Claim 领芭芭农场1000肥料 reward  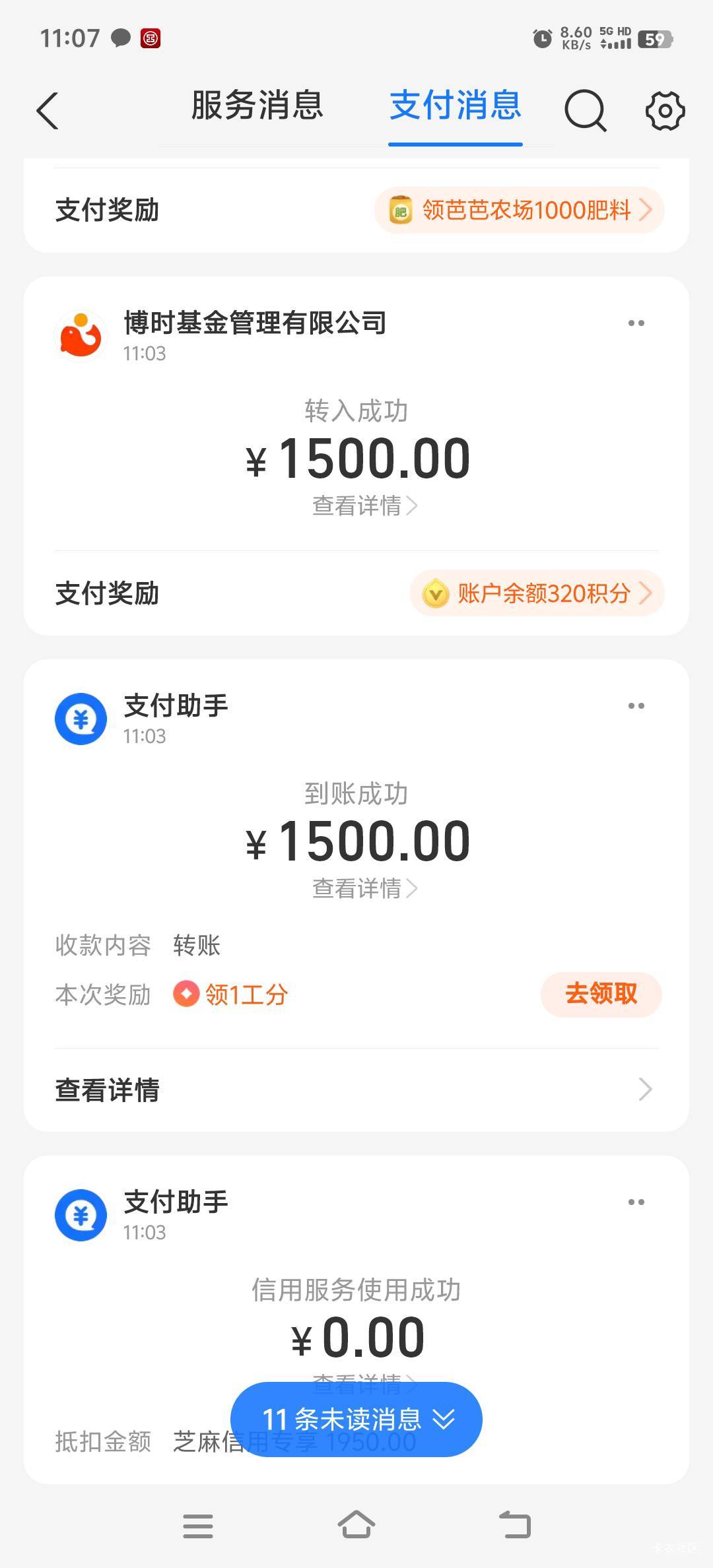[x=519, y=211]
